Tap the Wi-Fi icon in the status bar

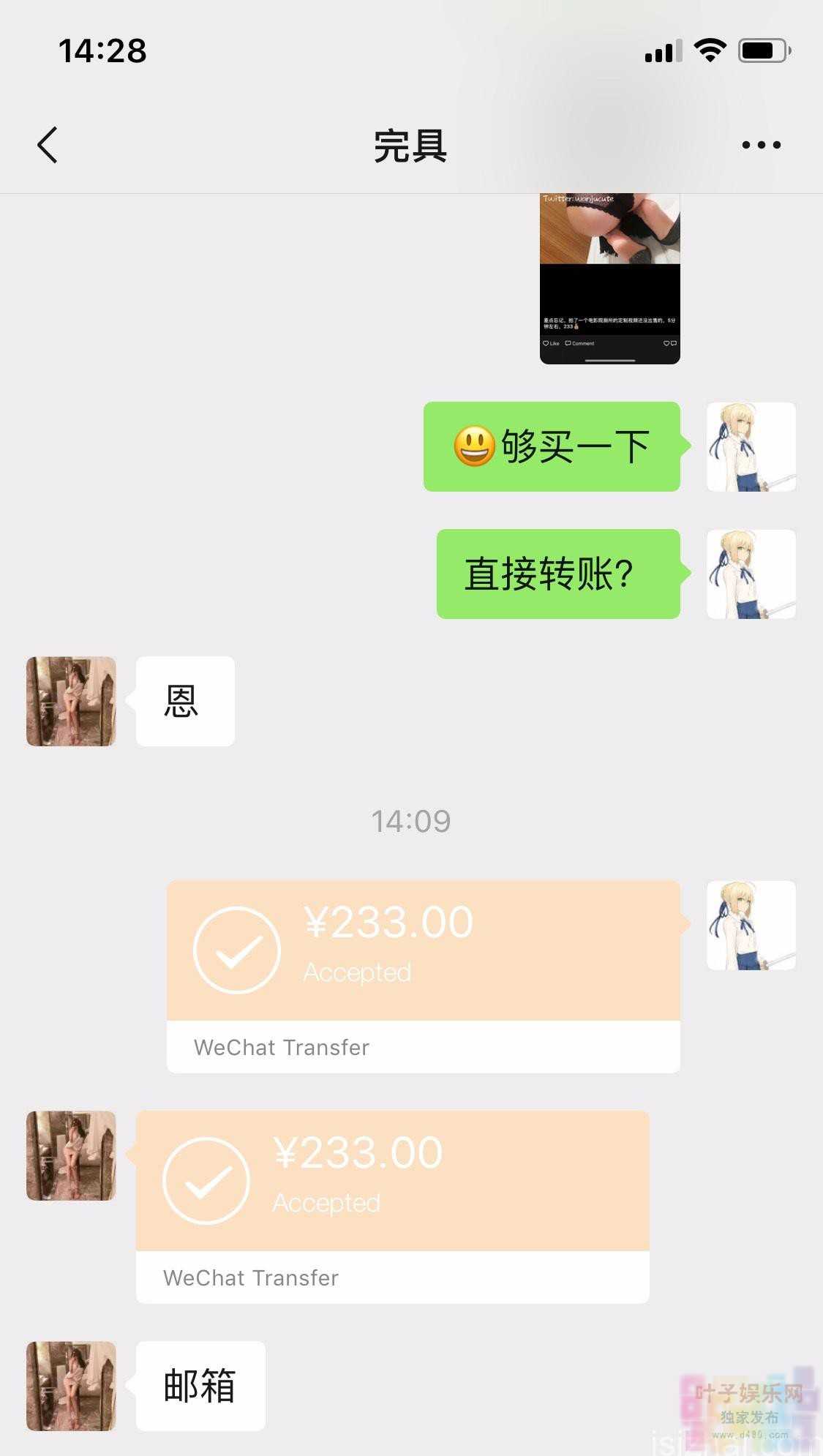coord(707,49)
